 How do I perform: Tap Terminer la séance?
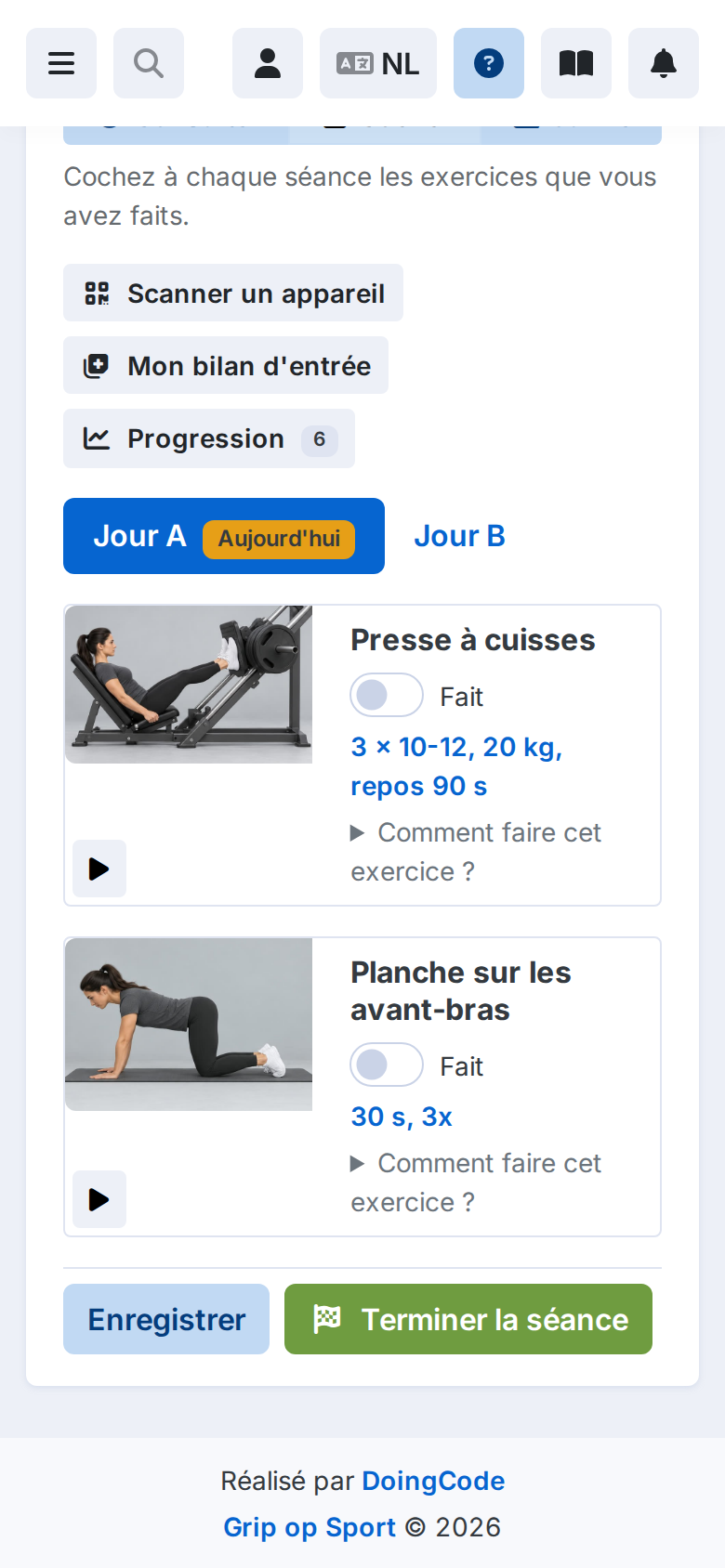click(468, 1319)
